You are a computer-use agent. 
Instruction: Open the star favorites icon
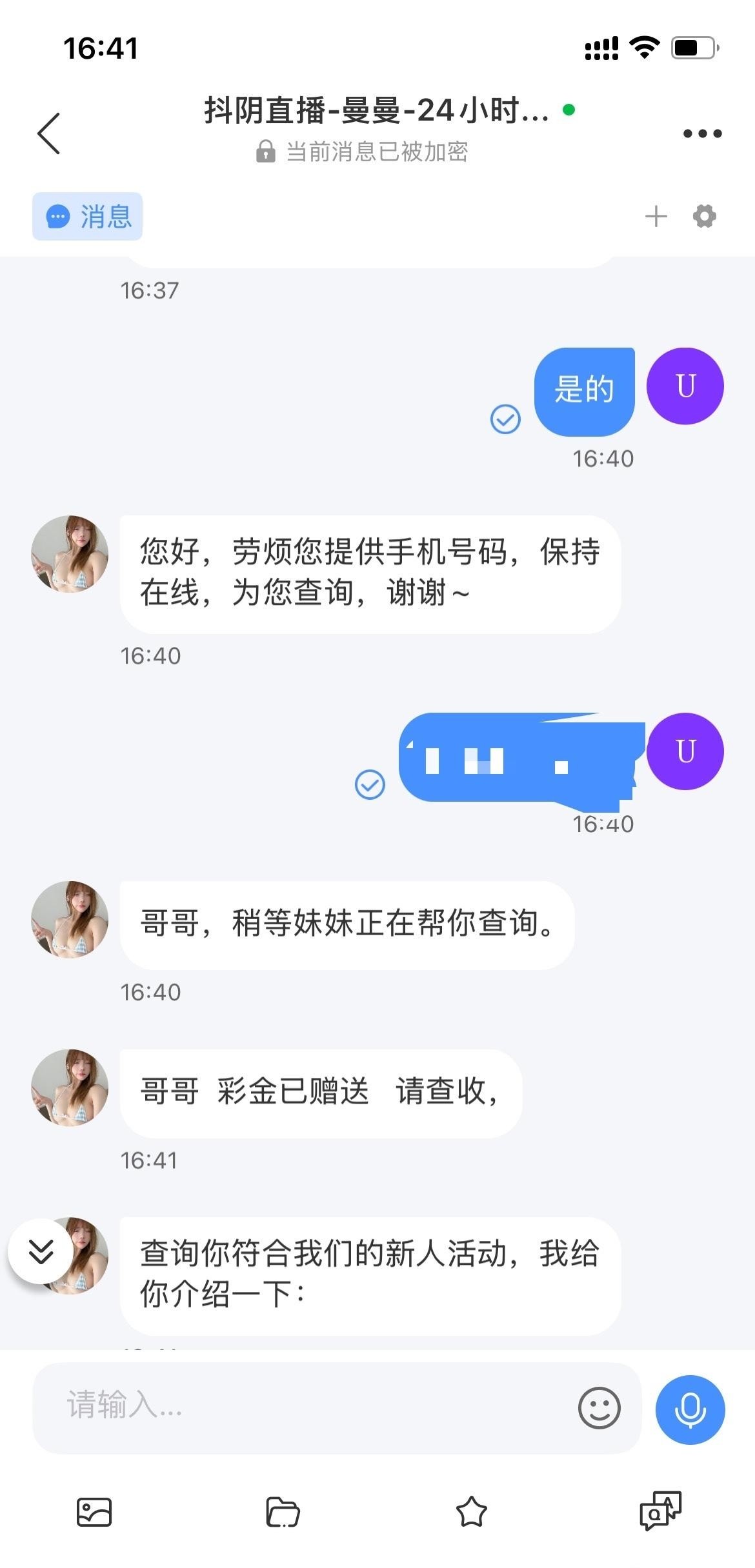click(x=471, y=1512)
